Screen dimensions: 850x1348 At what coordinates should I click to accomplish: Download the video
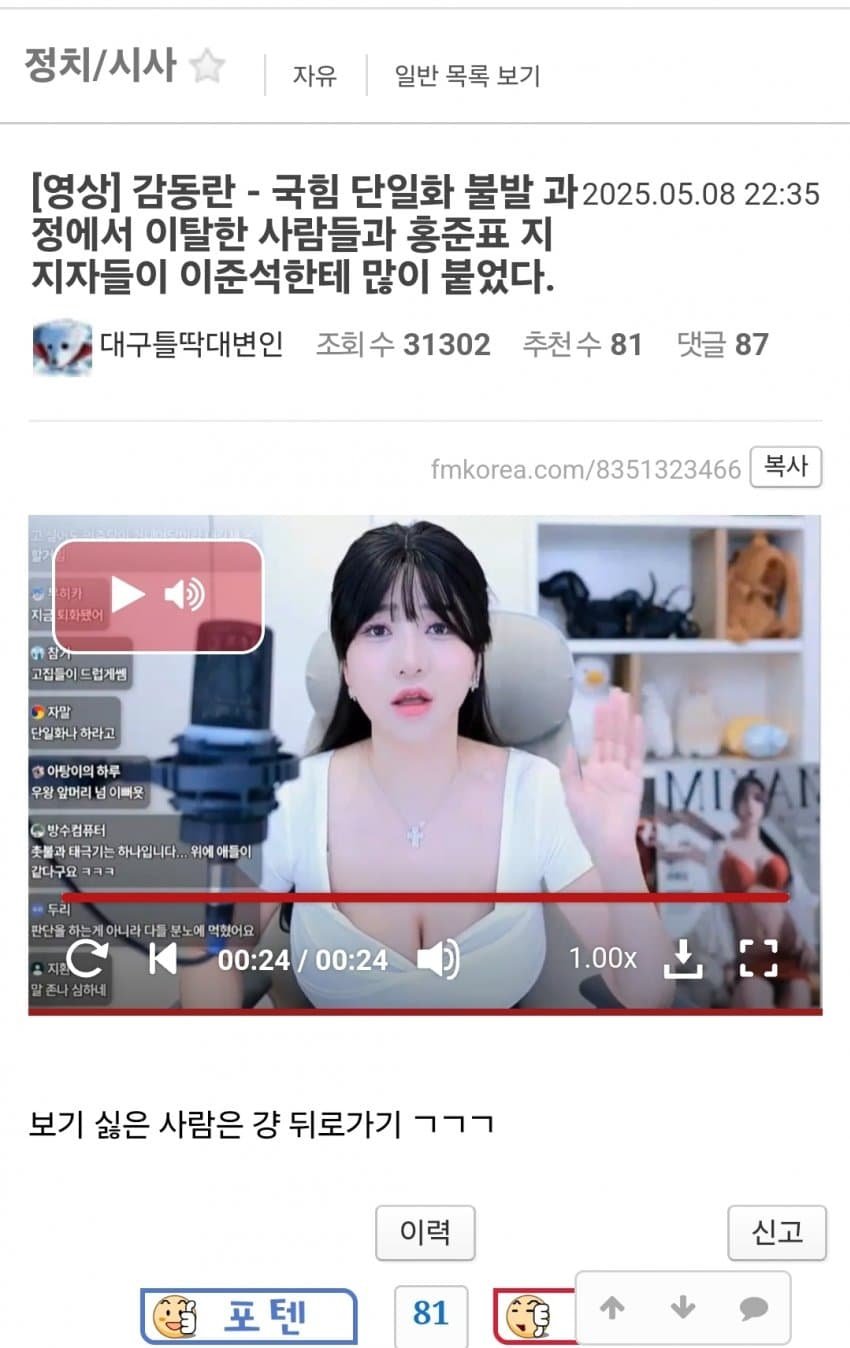click(x=683, y=959)
